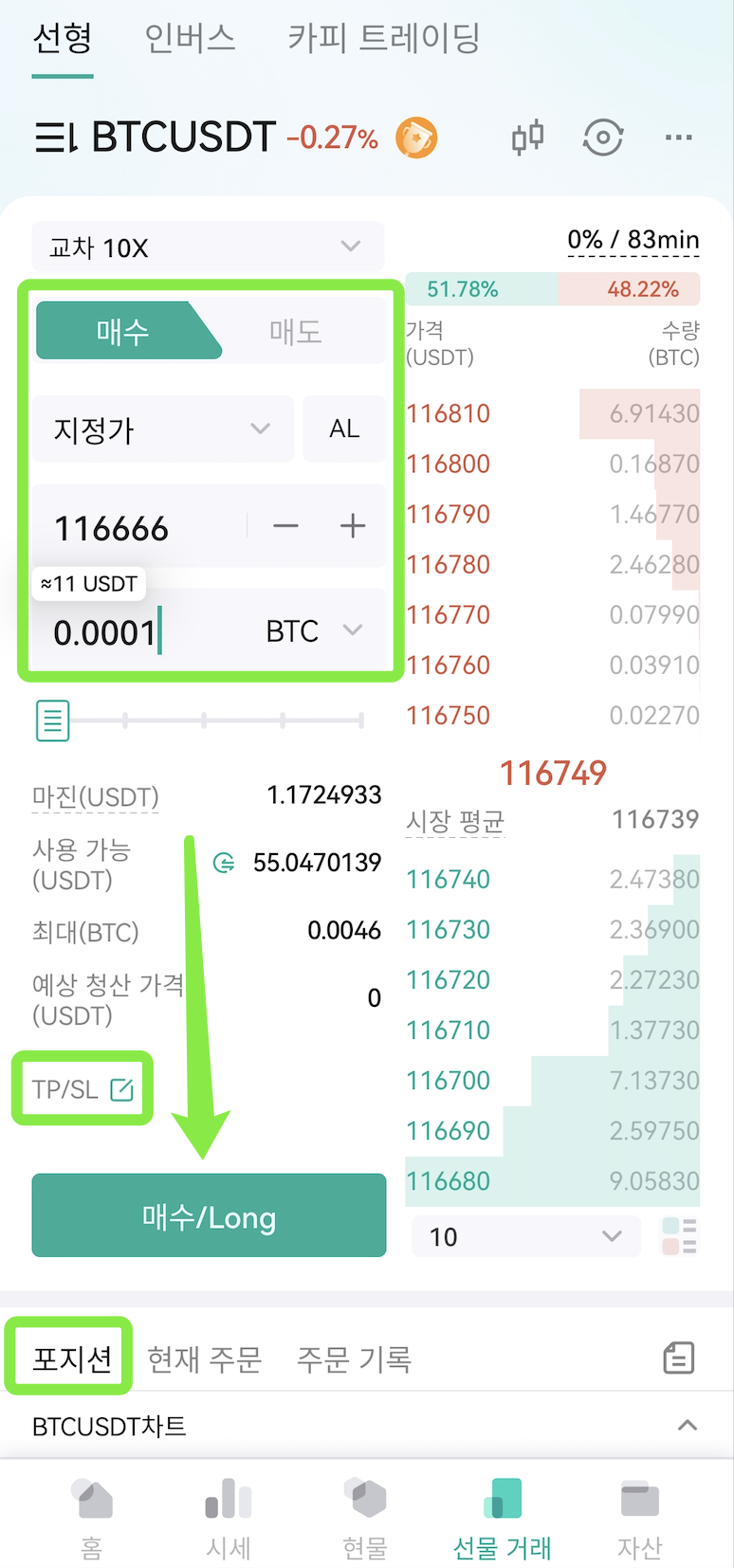
Task: Decrease the price with the minus button
Action: click(x=285, y=526)
